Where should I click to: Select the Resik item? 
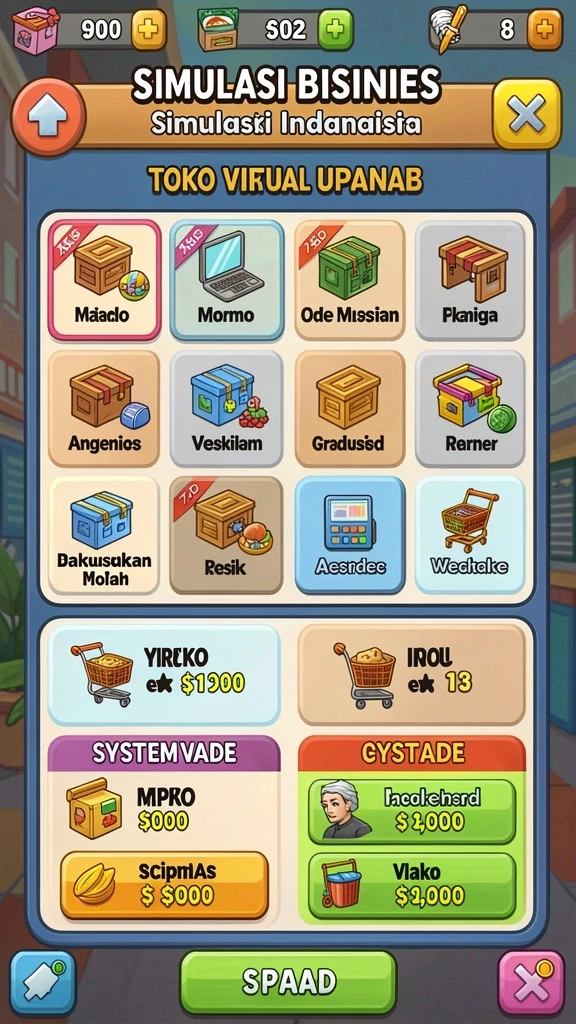[x=227, y=536]
